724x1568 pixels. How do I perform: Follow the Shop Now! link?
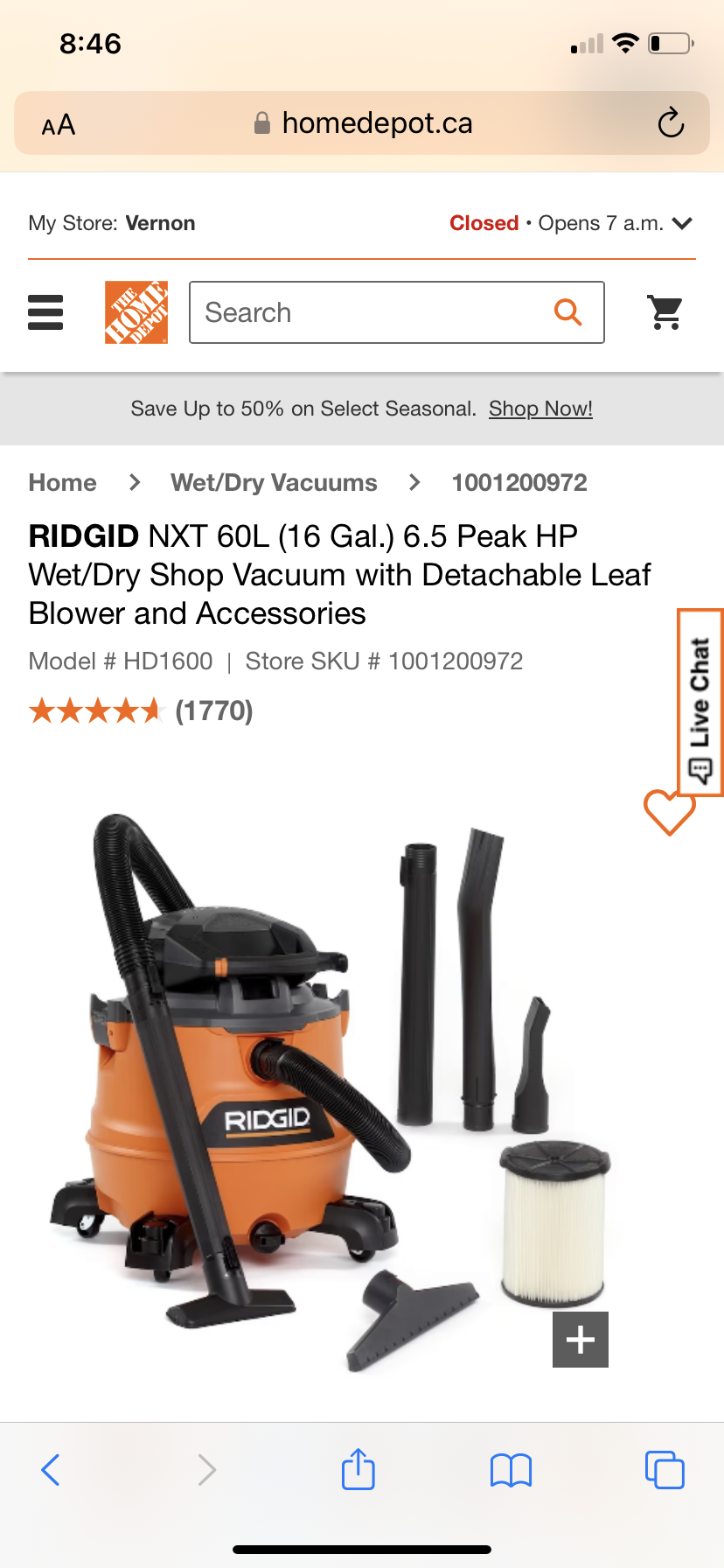pyautogui.click(x=540, y=409)
